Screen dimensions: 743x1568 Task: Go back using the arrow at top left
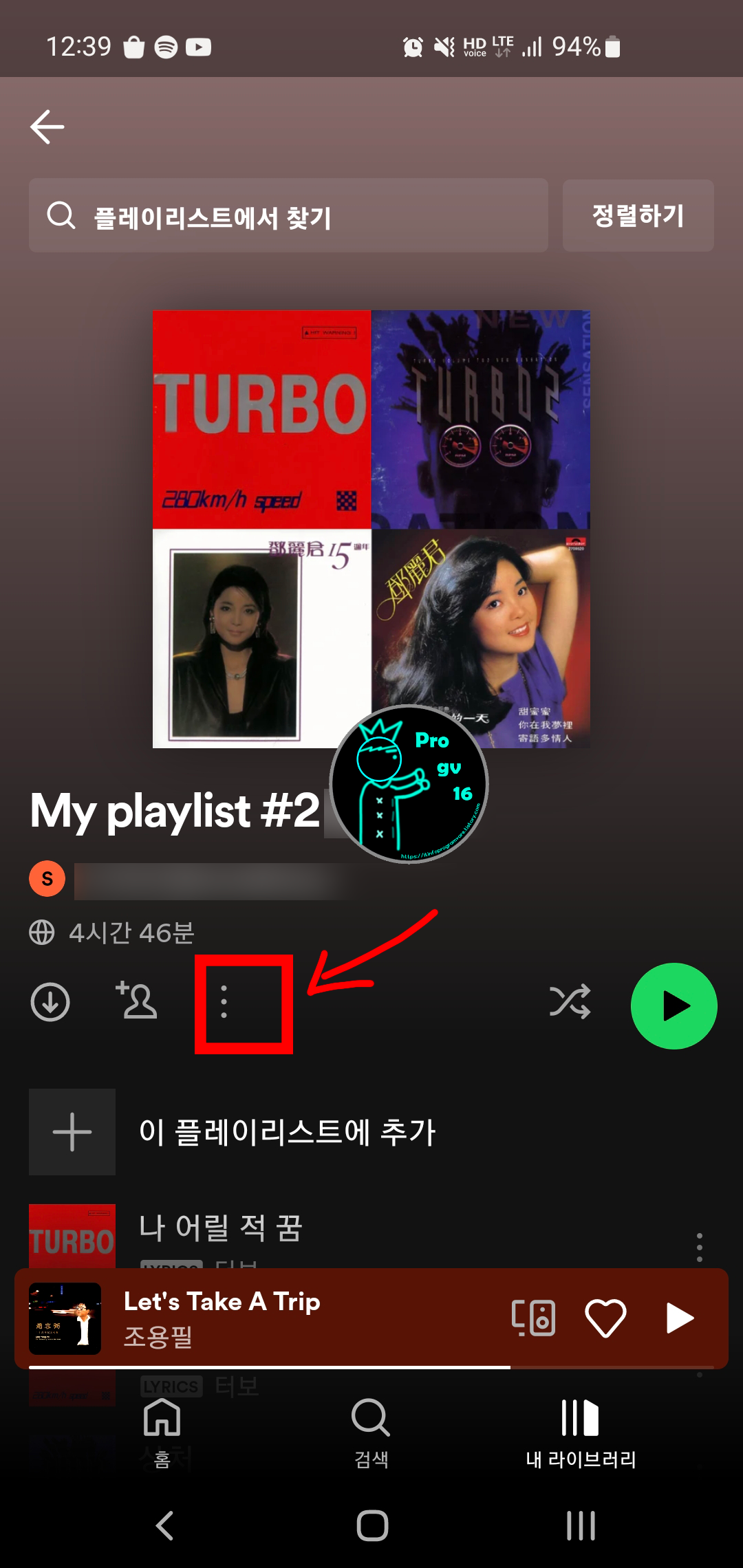pyautogui.click(x=47, y=126)
